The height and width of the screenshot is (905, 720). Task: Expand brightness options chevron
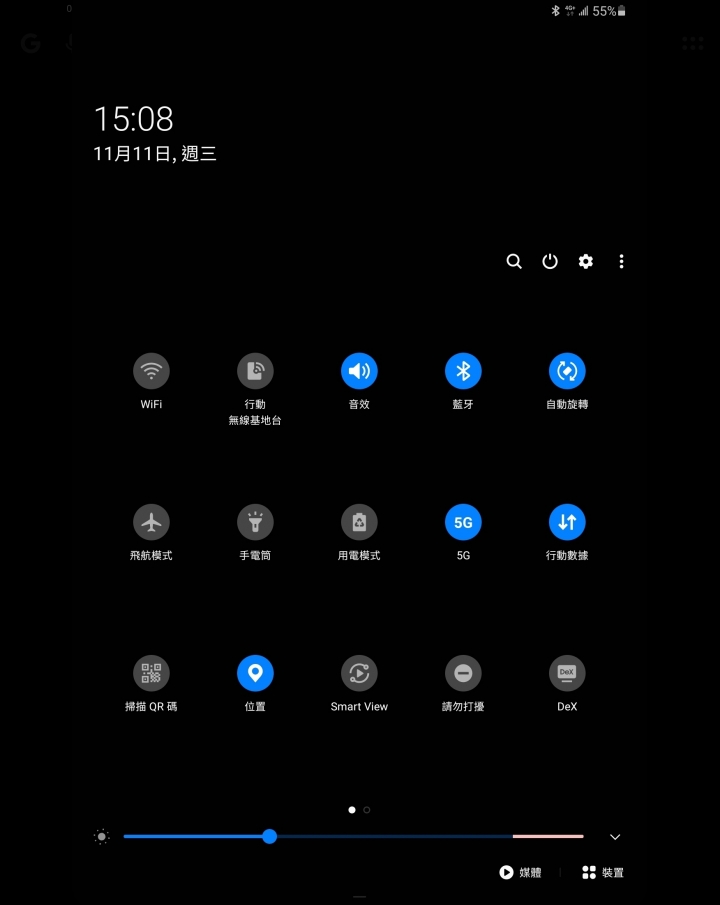tap(615, 837)
